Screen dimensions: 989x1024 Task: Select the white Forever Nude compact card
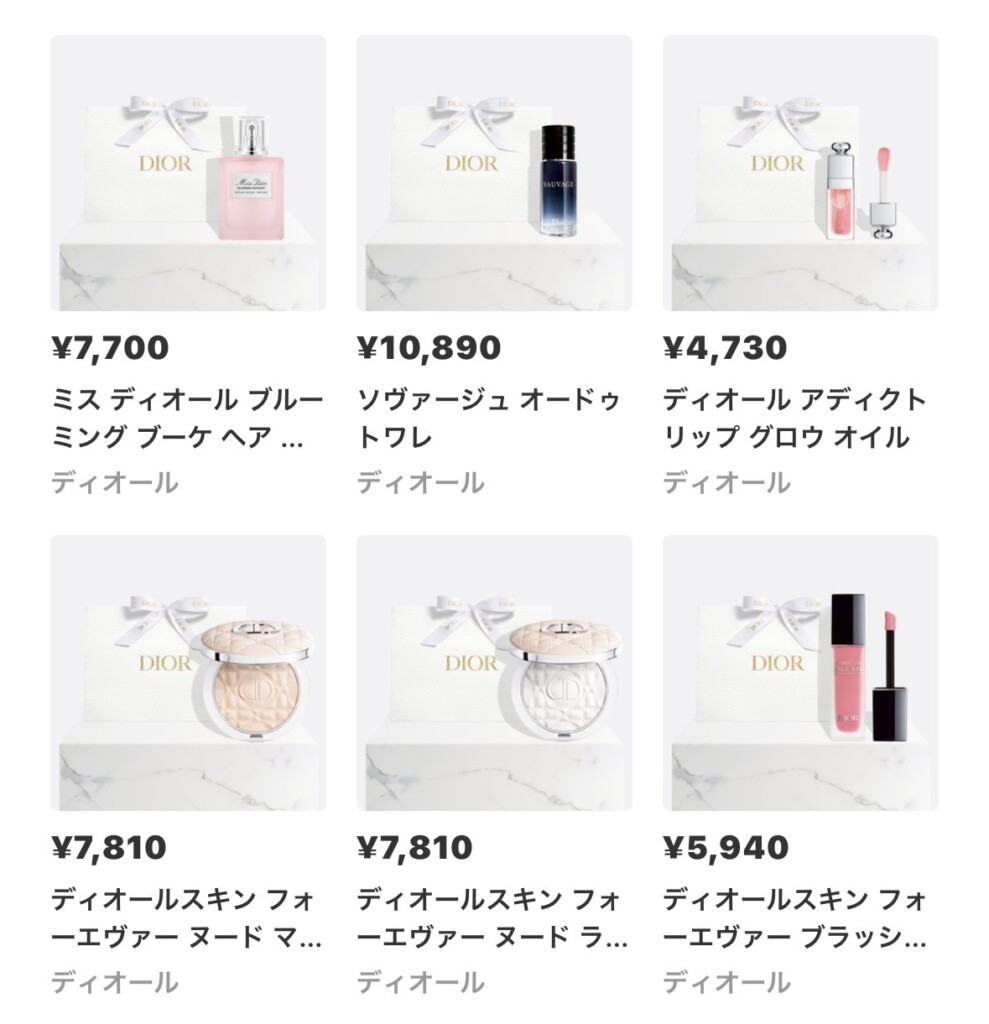(494, 673)
